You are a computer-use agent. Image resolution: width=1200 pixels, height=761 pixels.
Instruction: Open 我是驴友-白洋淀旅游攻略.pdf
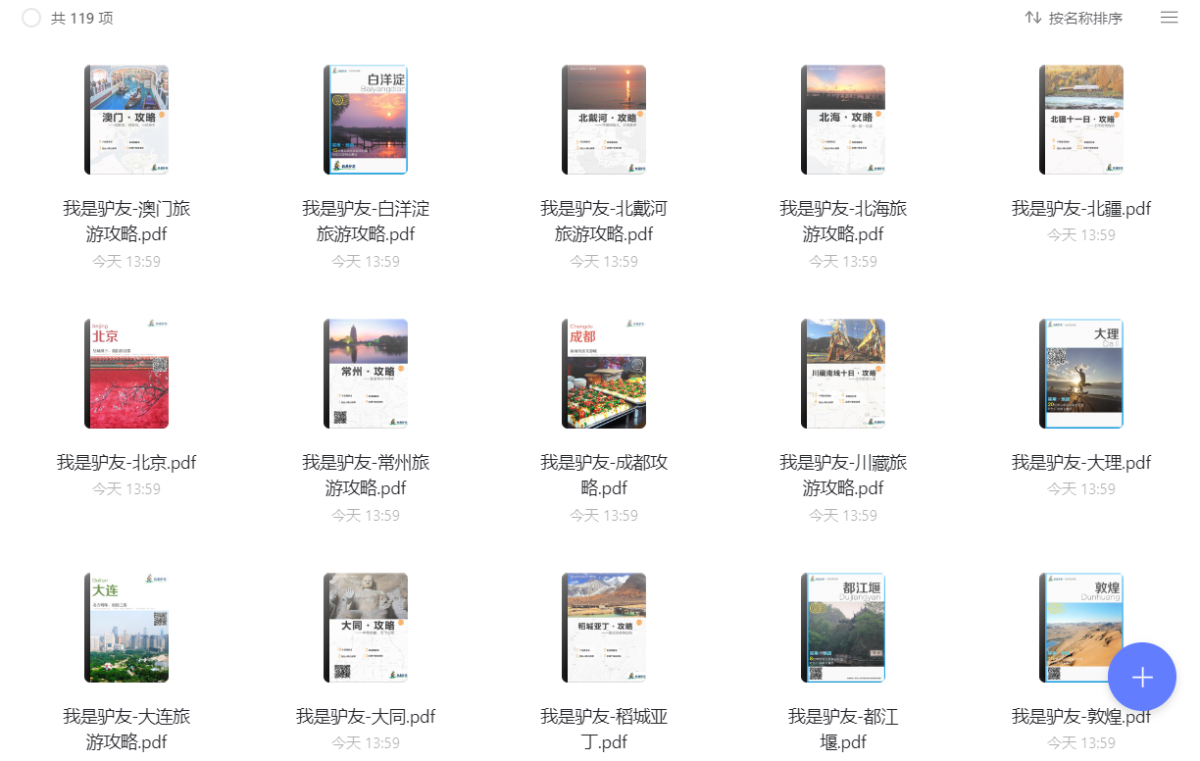click(366, 120)
